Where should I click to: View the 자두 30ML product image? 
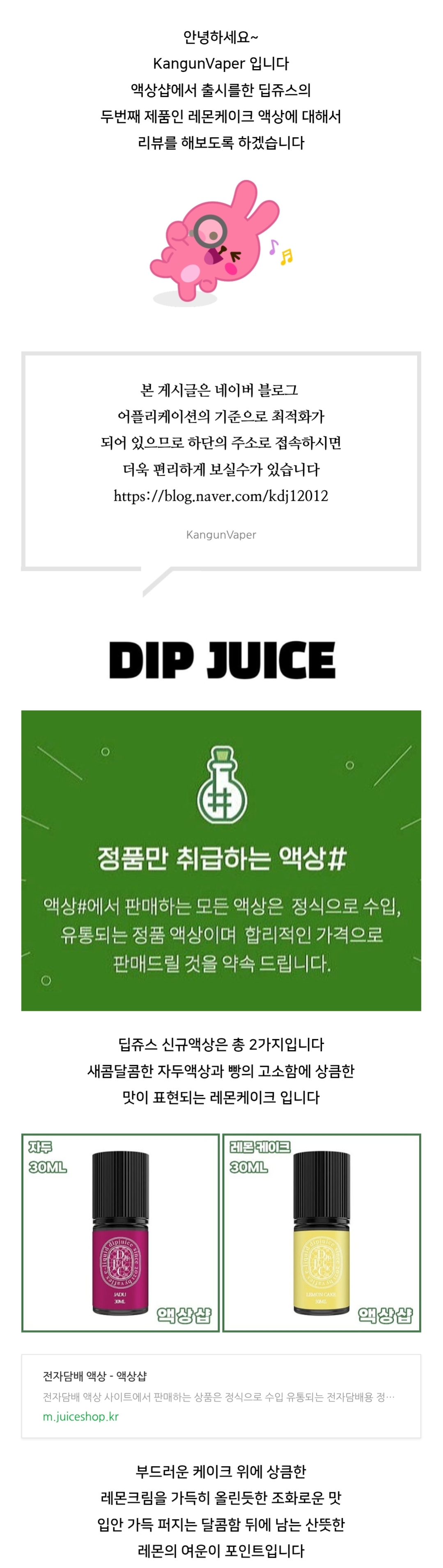(120, 1232)
